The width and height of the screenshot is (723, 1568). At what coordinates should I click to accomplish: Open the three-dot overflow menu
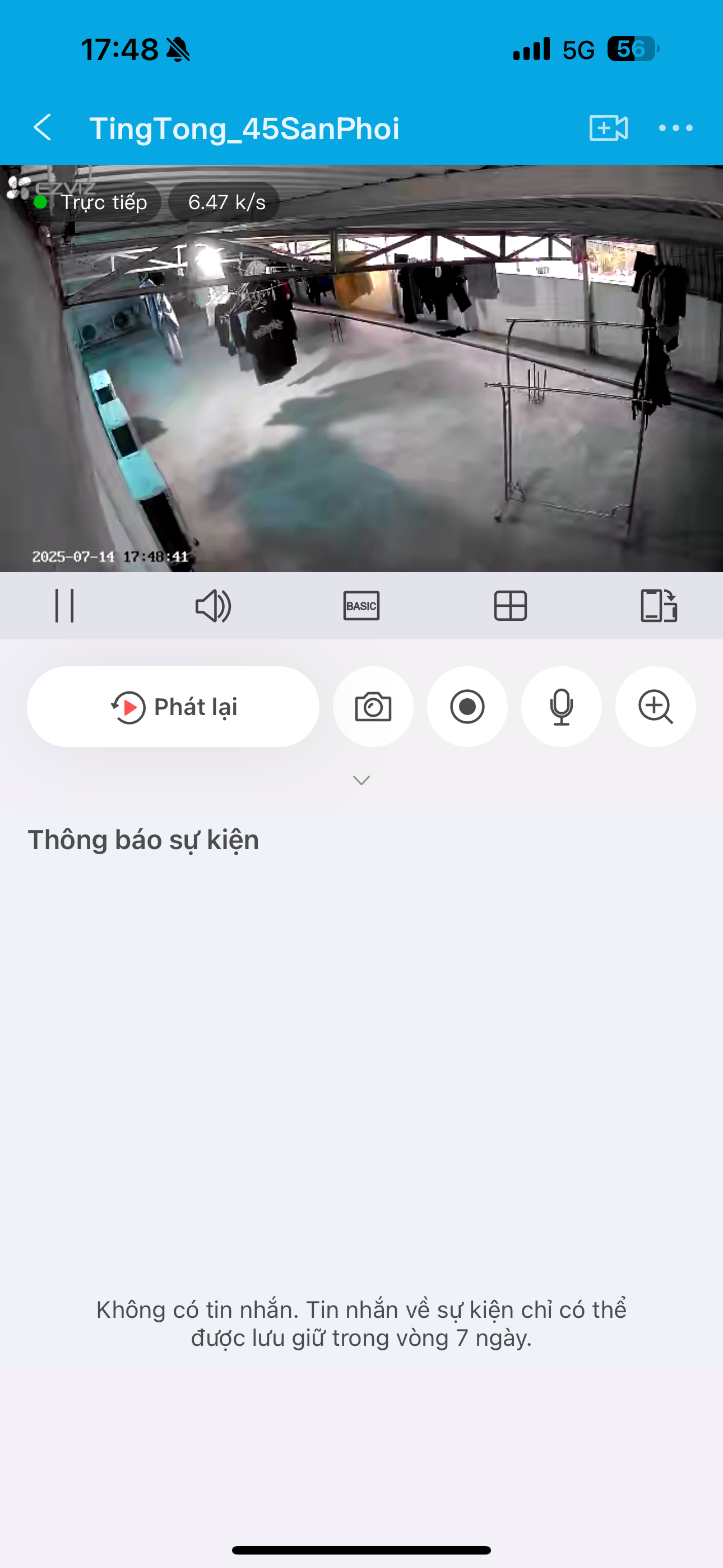click(x=675, y=128)
